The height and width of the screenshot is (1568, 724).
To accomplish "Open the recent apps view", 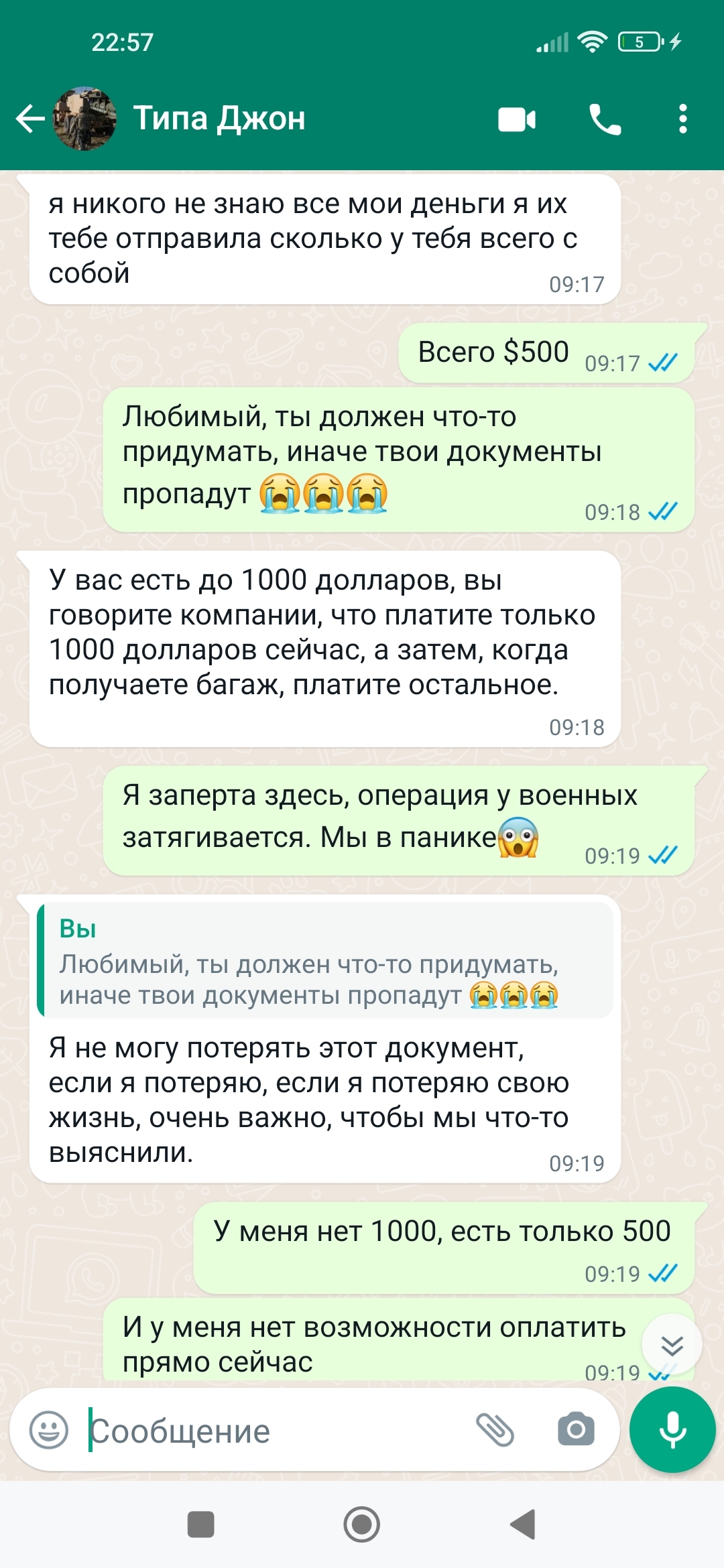I will pos(200,1524).
